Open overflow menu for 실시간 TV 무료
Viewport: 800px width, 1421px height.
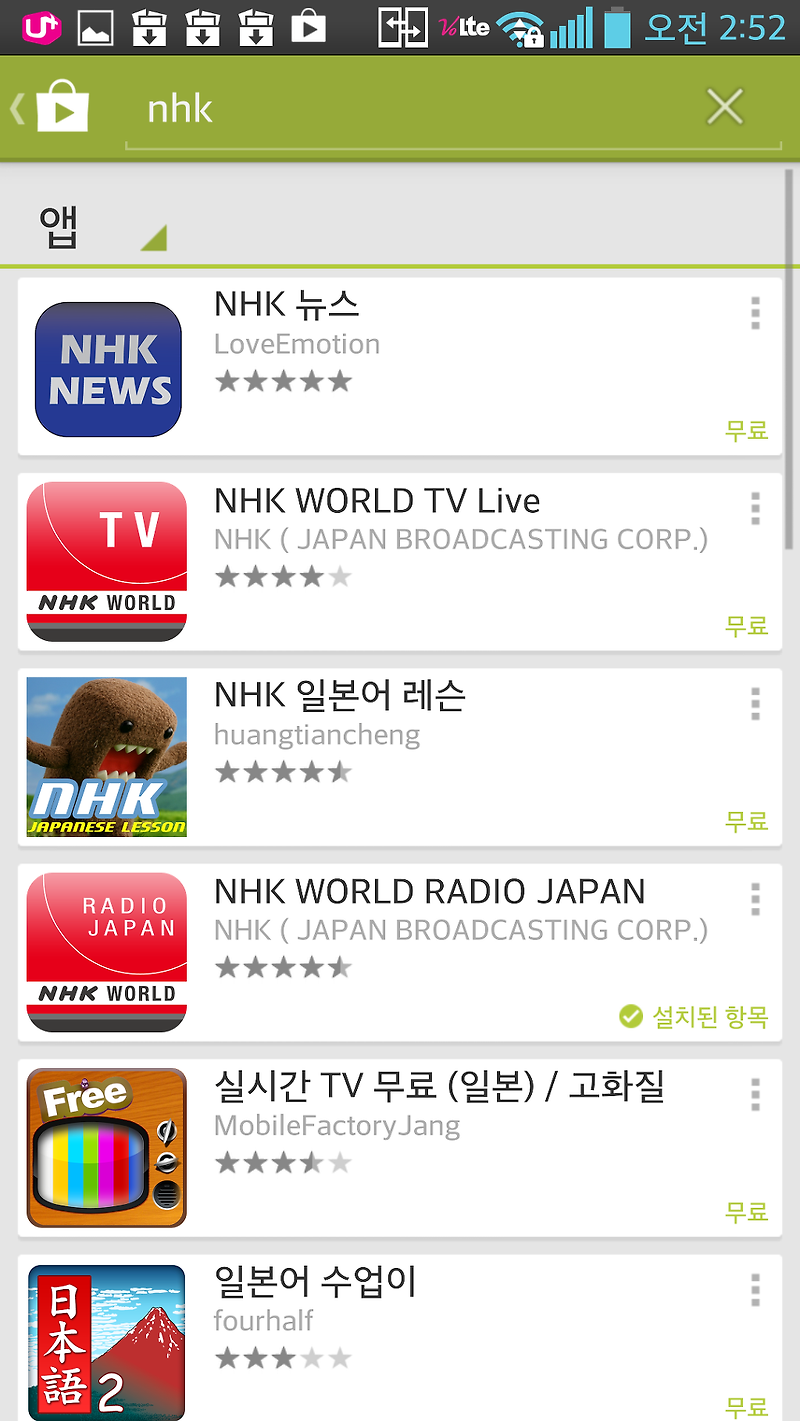[755, 1095]
